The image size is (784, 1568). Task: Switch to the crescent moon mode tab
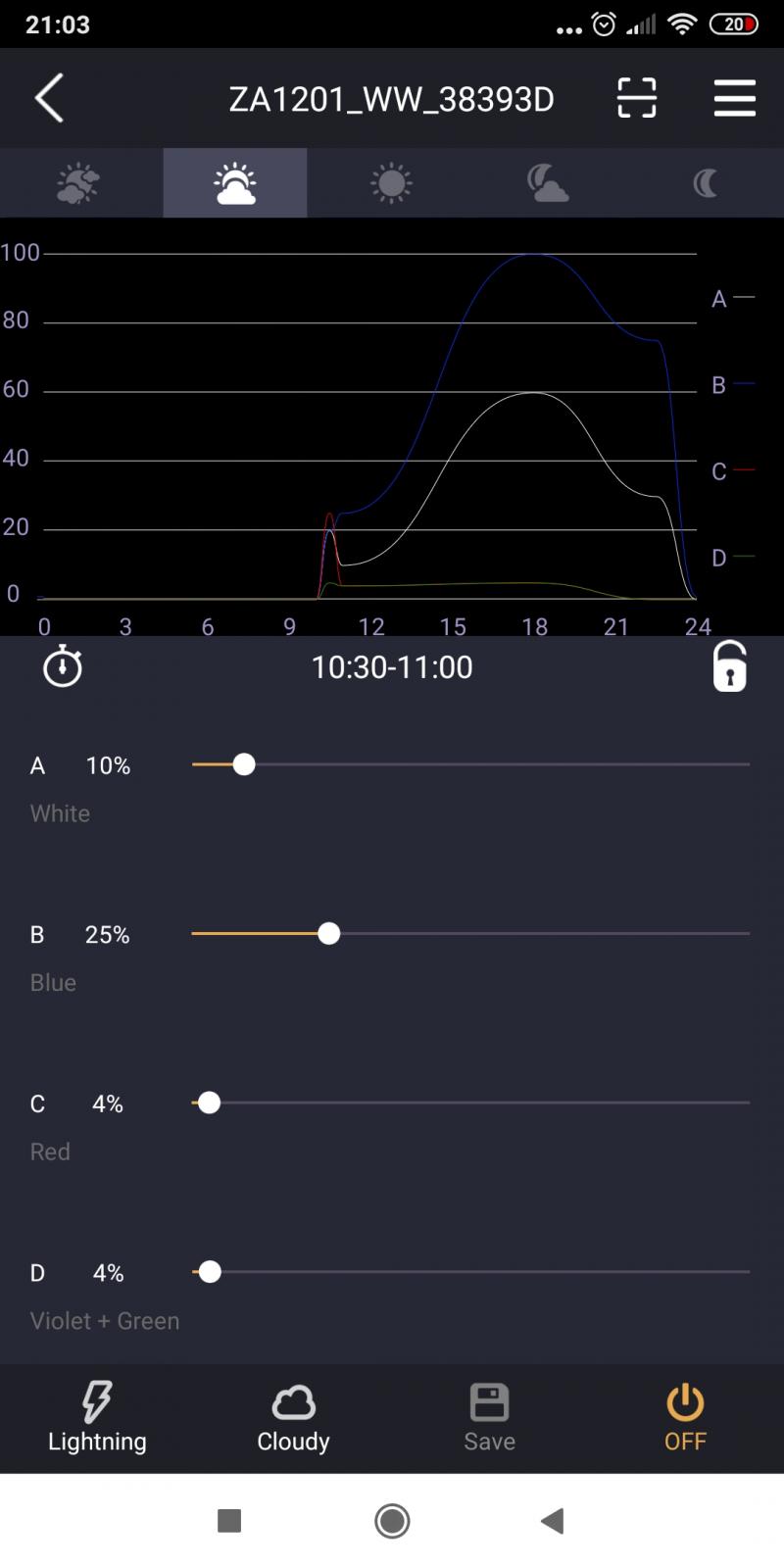pyautogui.click(x=705, y=183)
